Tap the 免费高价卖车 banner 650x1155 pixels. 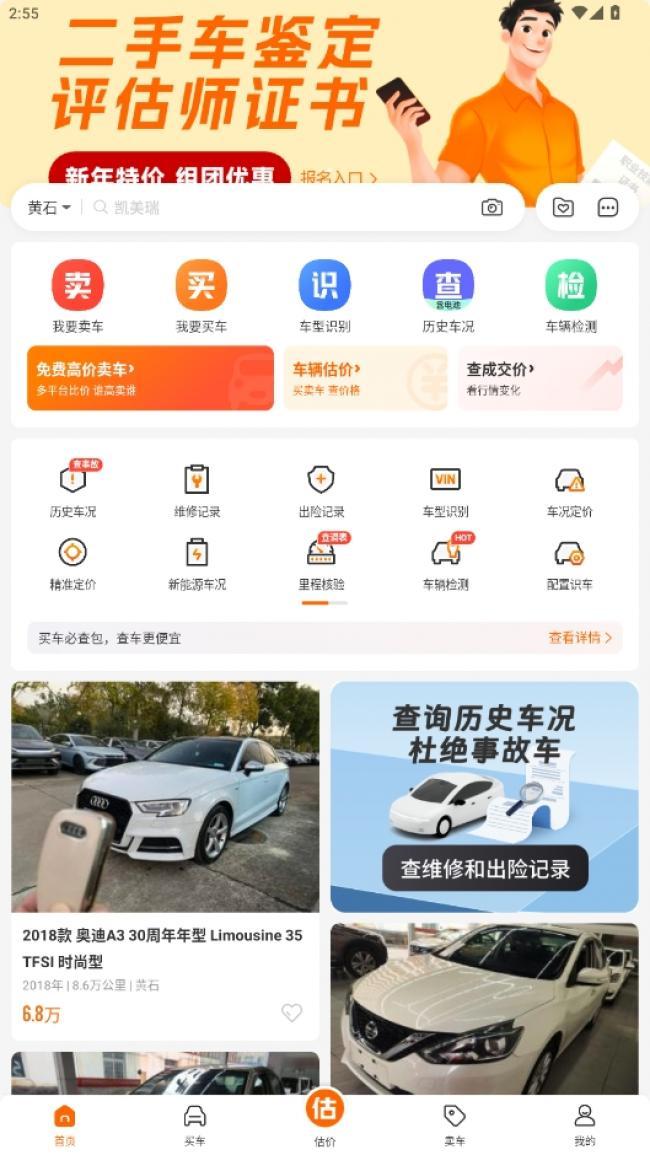[x=150, y=378]
